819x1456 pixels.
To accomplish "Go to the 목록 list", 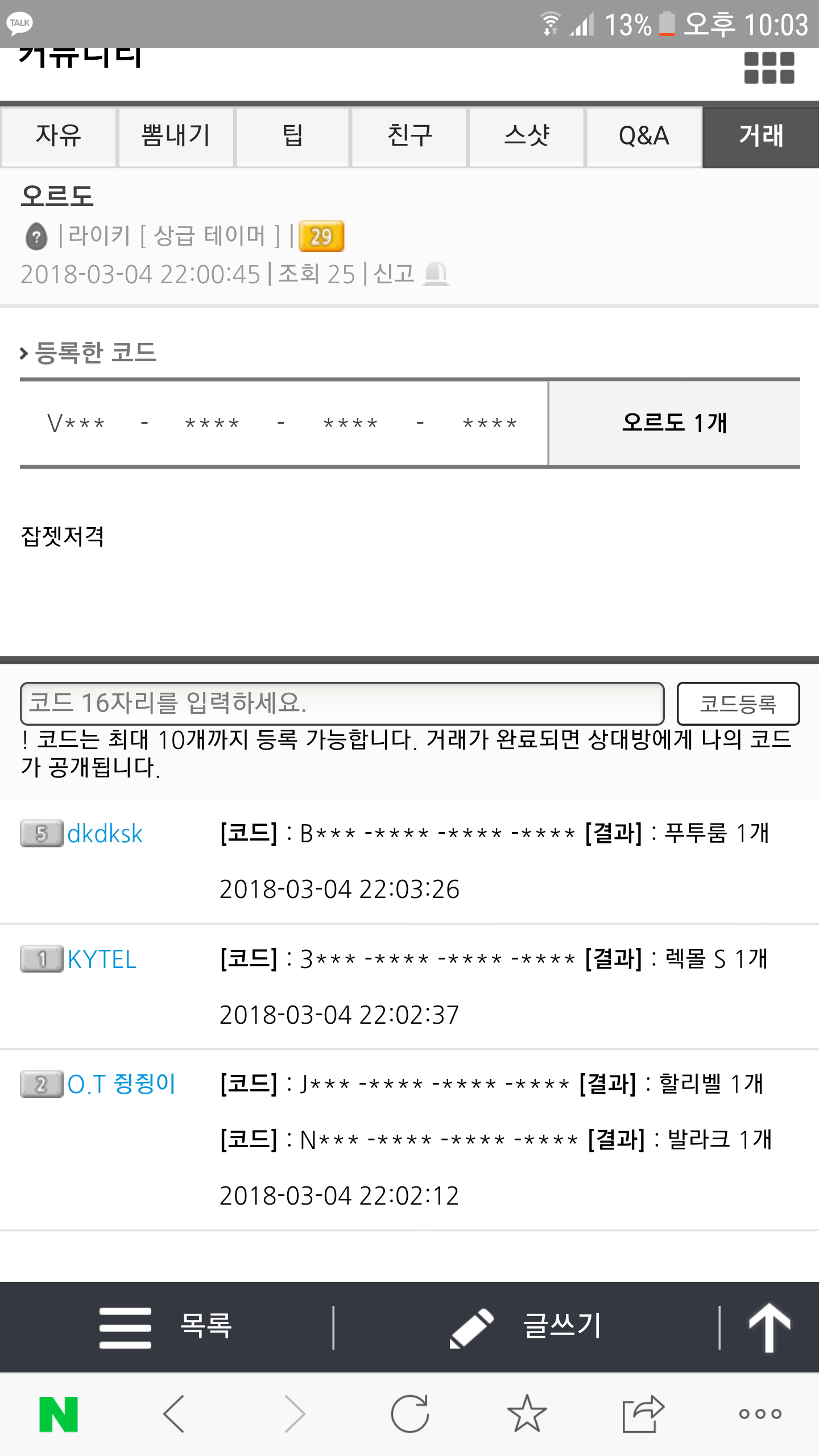I will coord(166,1327).
